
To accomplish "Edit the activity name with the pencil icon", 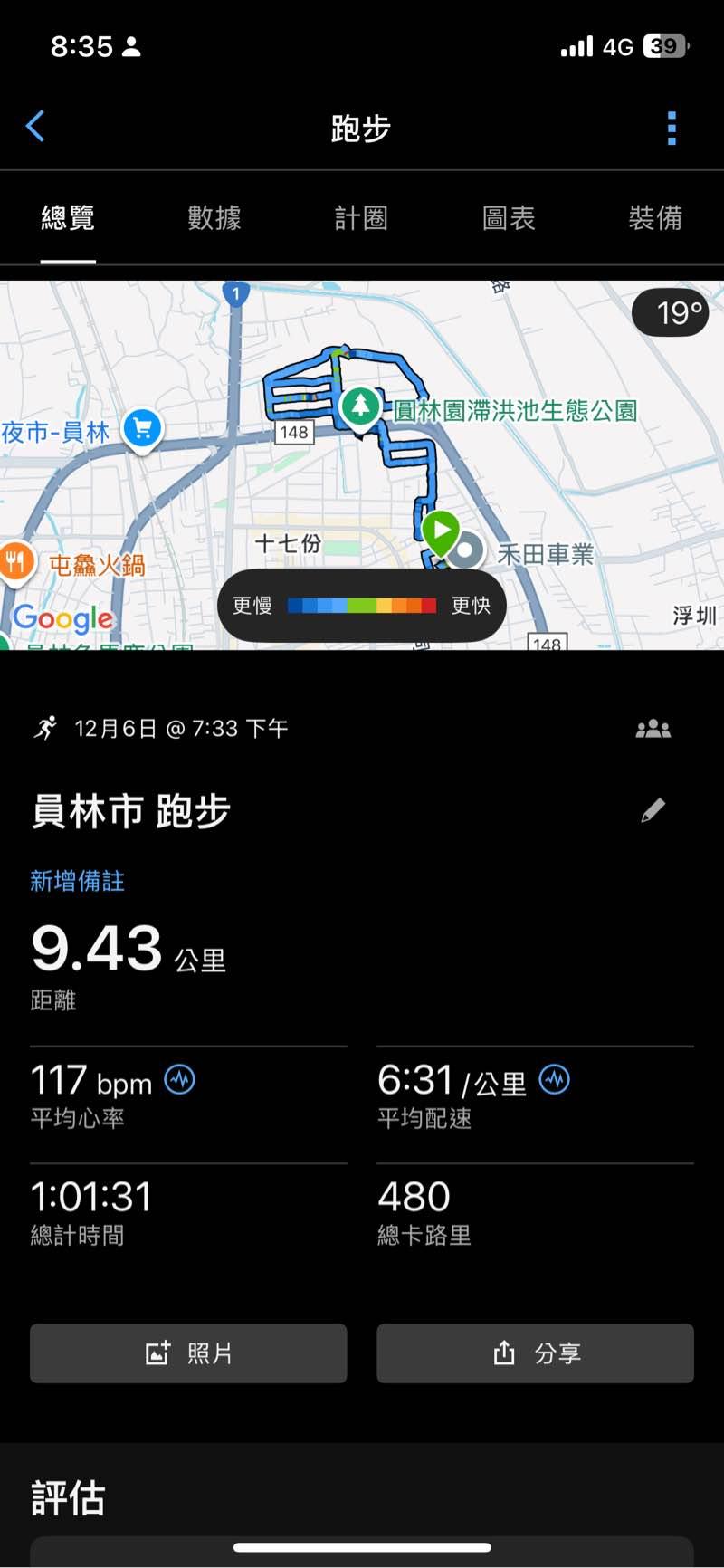I will click(x=653, y=810).
